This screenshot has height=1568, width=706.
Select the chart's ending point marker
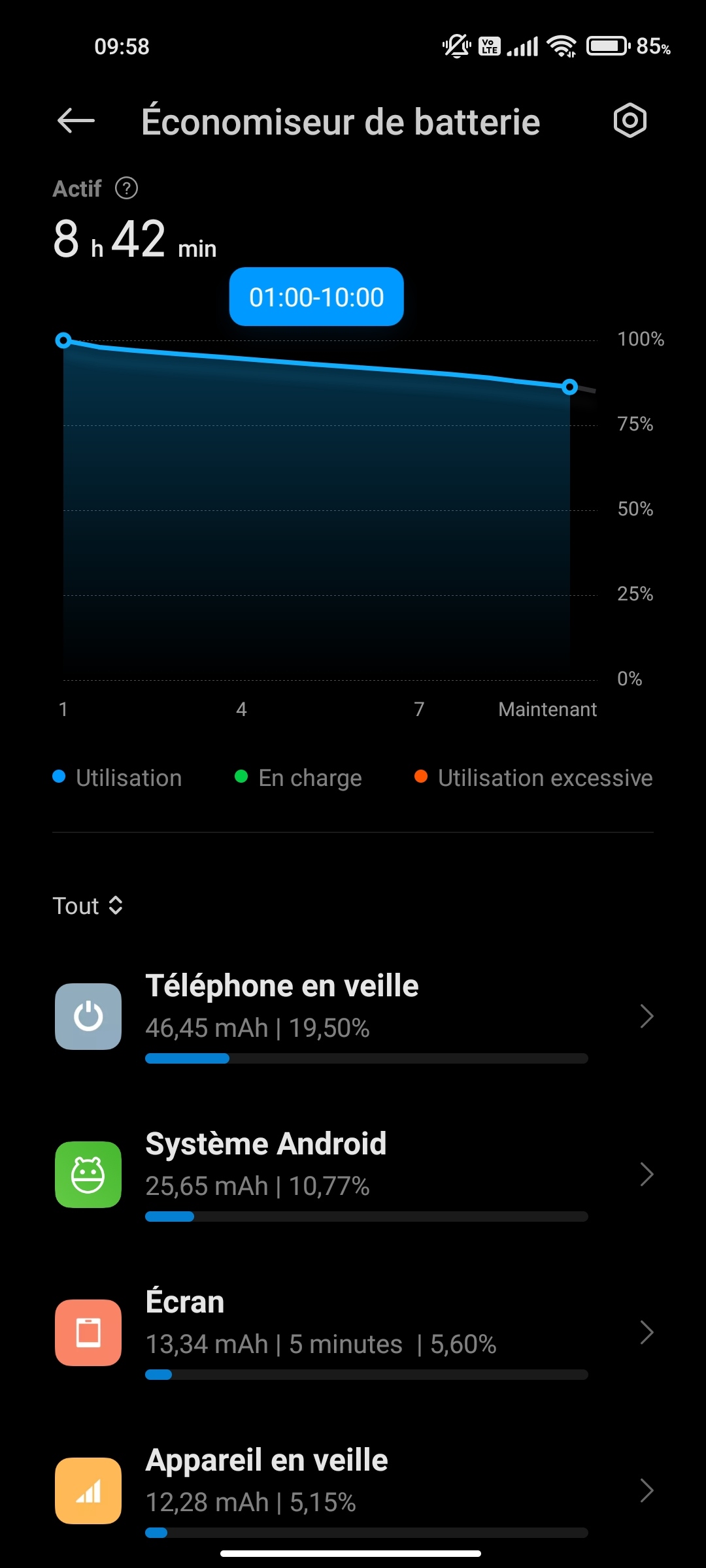pos(570,387)
